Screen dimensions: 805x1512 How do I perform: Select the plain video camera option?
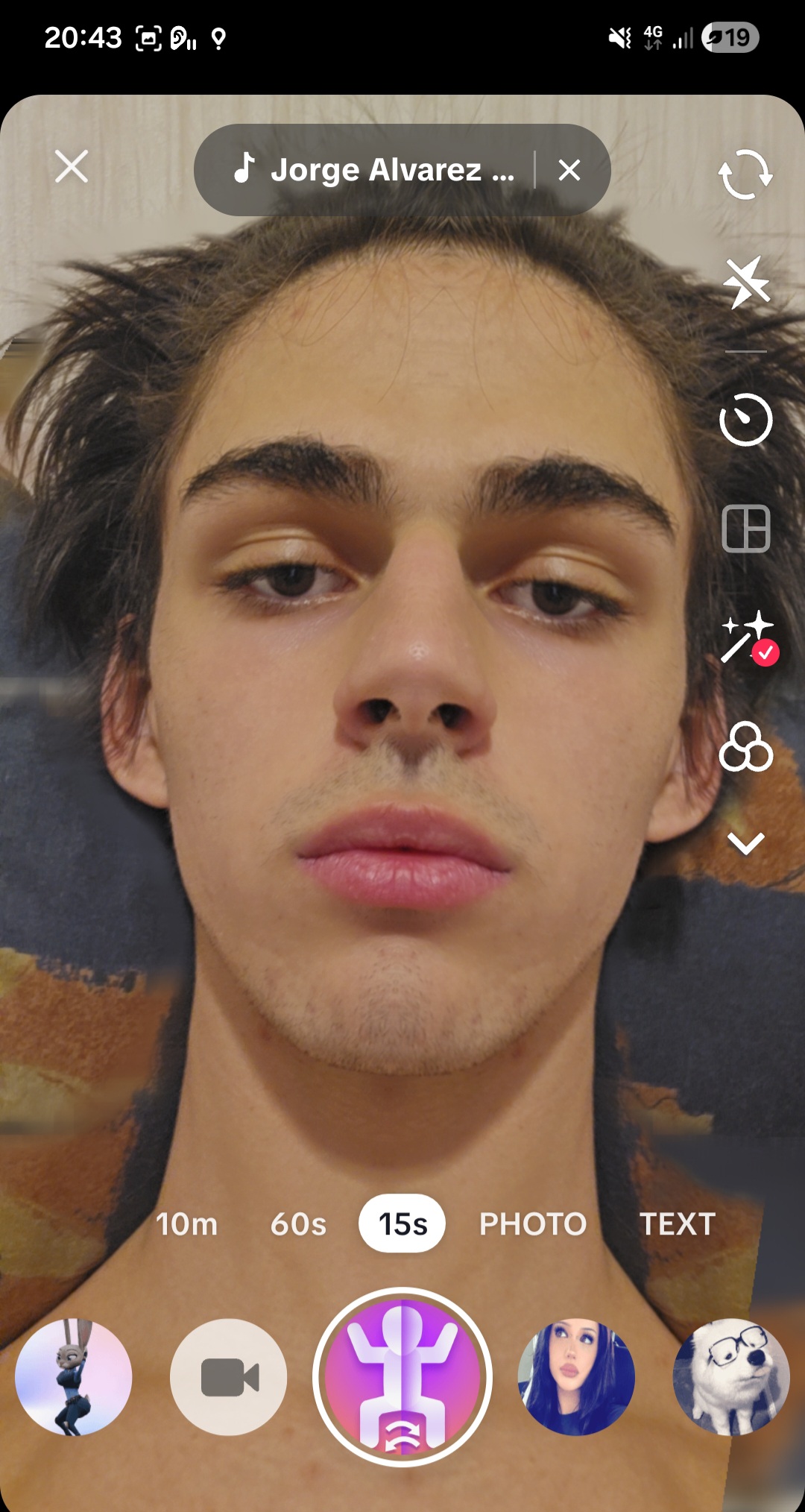(x=229, y=1377)
